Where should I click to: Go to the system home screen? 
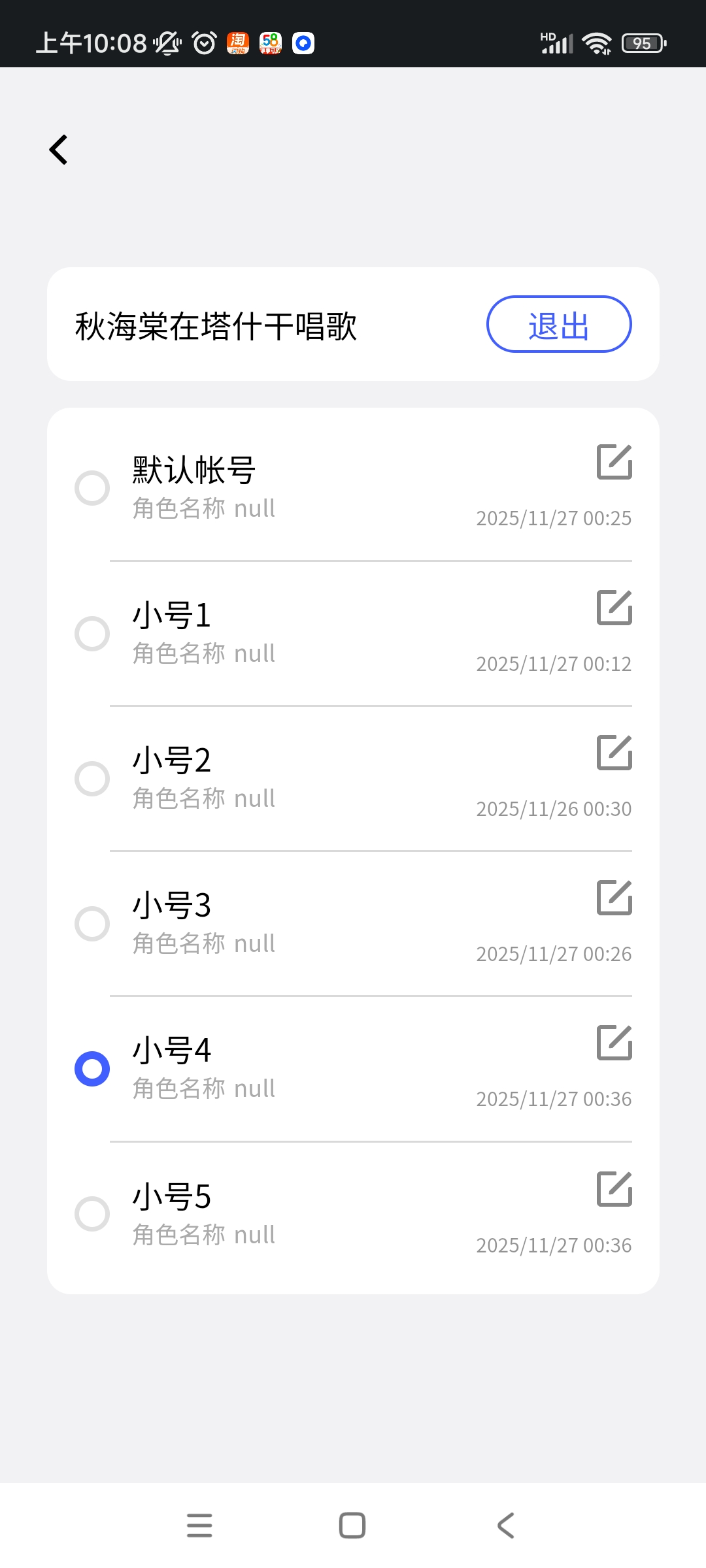[352, 1526]
